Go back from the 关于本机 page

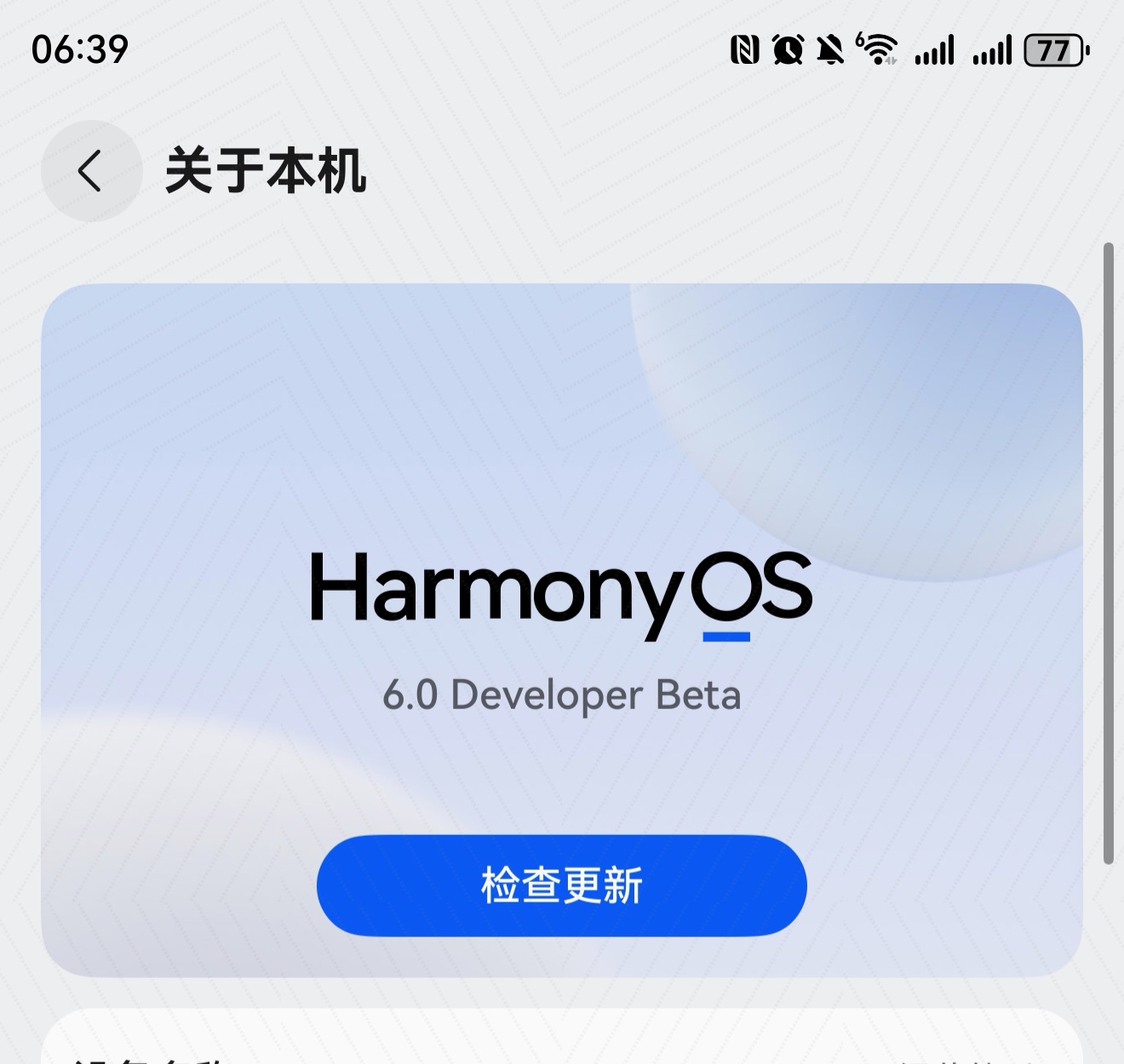[91, 171]
